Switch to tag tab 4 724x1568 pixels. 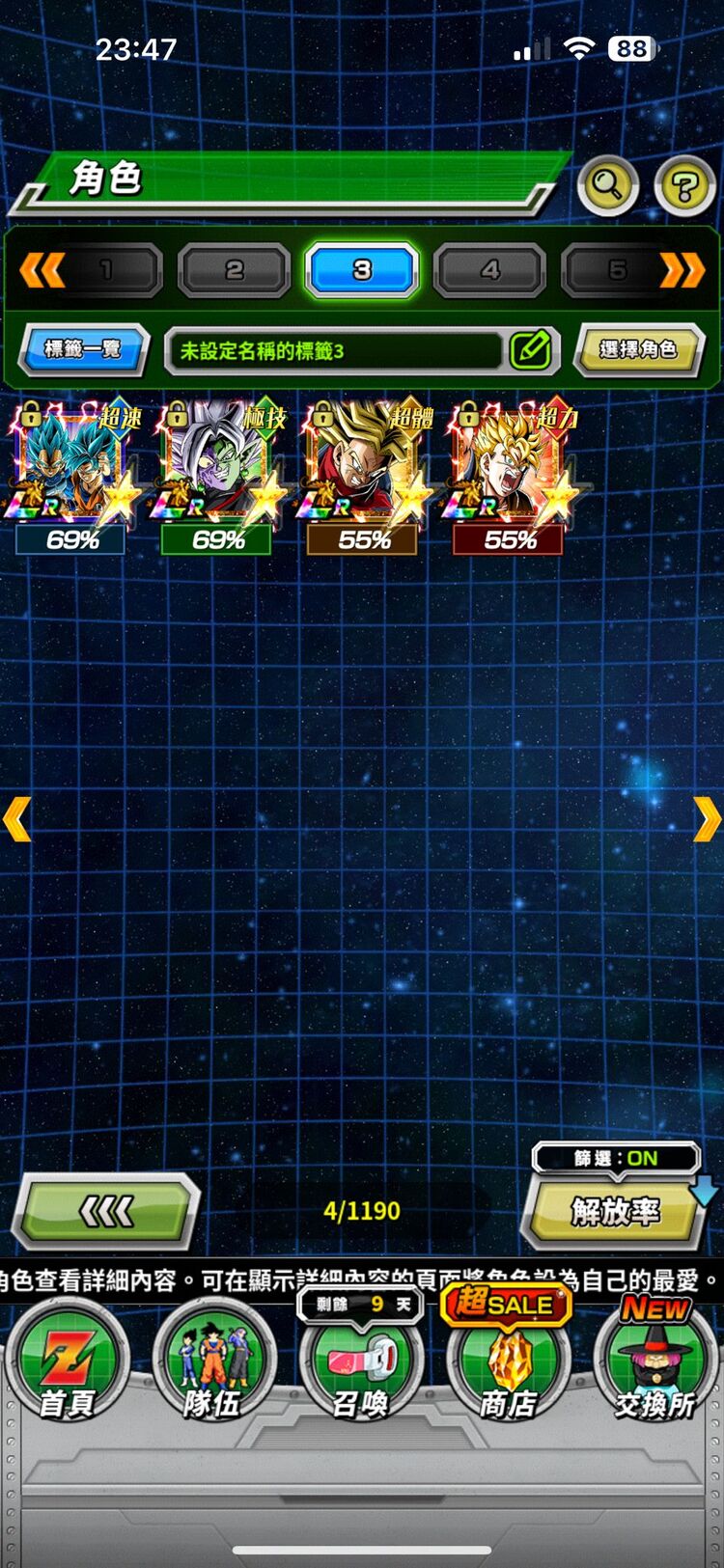(x=490, y=270)
